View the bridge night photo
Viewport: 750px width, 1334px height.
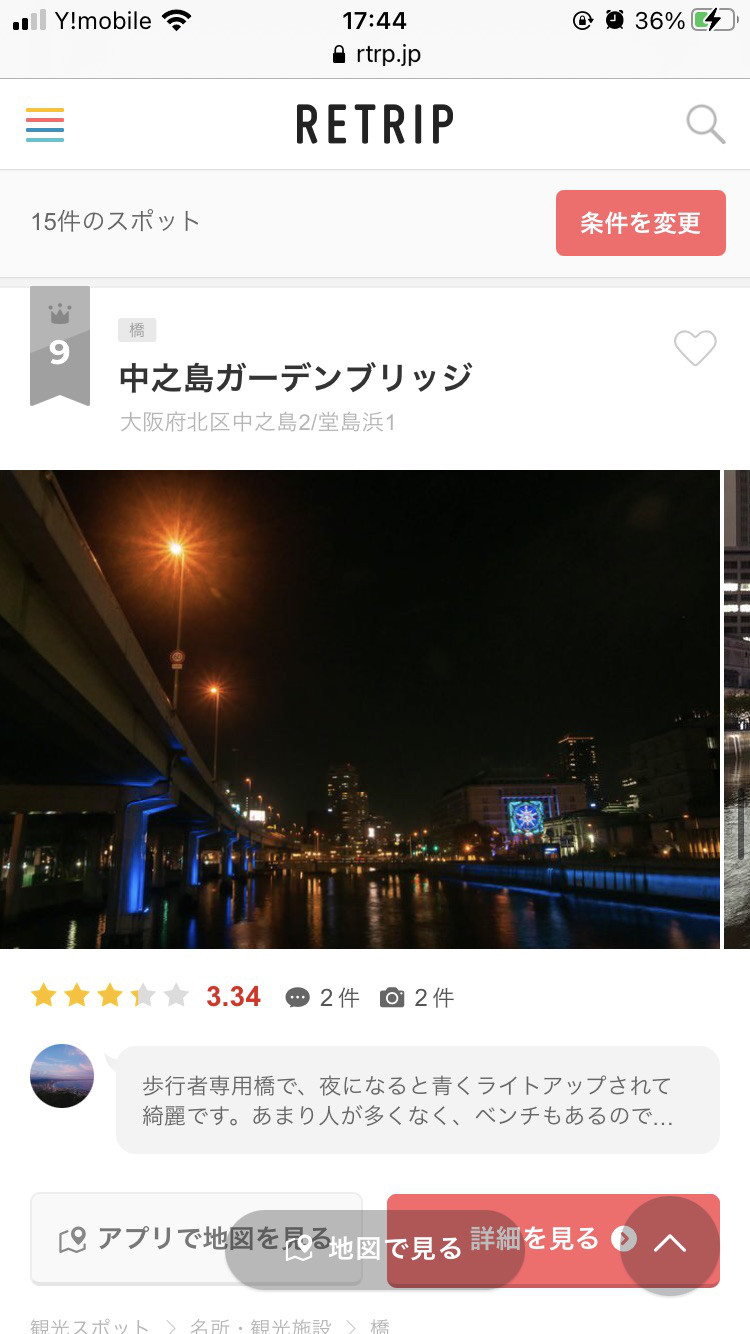click(360, 708)
